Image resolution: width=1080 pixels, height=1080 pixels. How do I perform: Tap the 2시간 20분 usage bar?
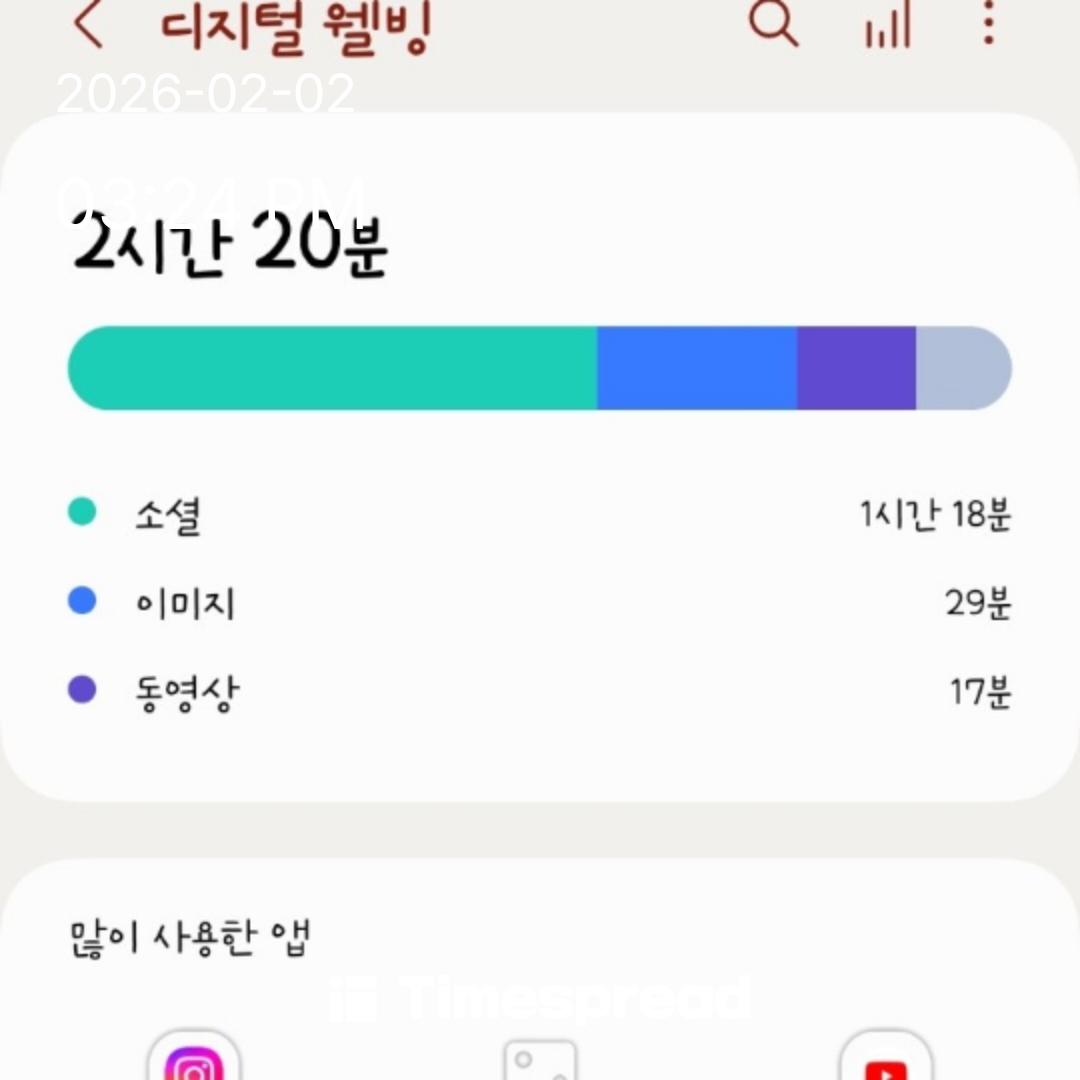tap(540, 368)
